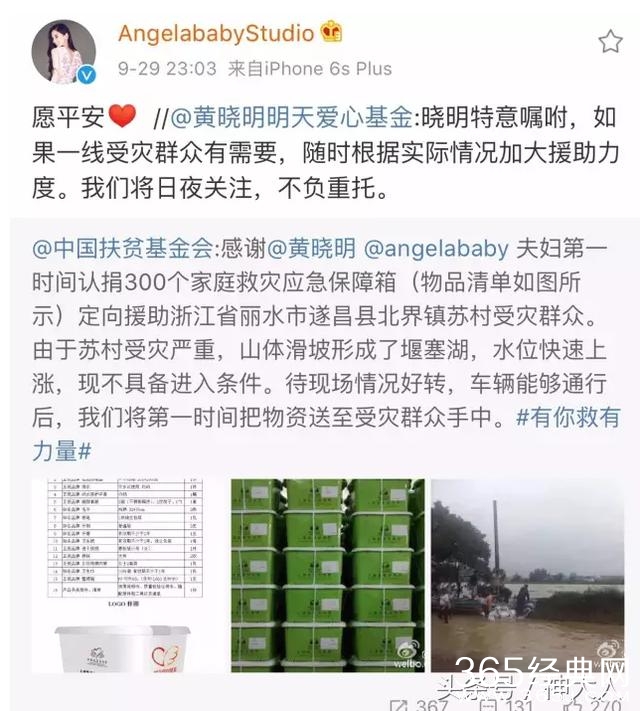The image size is (640, 711).
Task: Open the AngelababyStudio username link
Action: click(216, 33)
